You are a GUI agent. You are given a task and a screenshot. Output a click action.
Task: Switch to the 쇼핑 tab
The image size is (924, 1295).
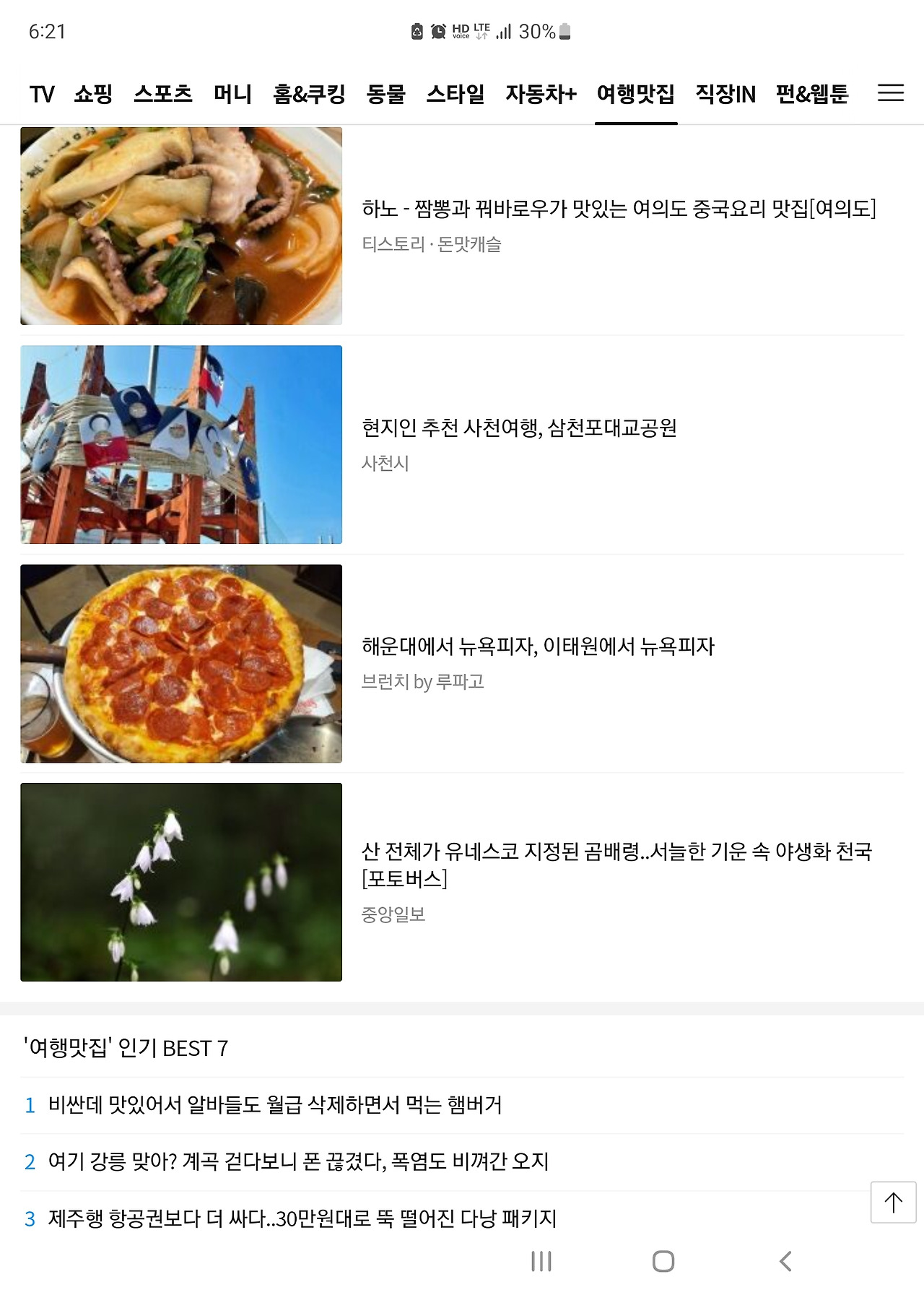click(x=93, y=94)
